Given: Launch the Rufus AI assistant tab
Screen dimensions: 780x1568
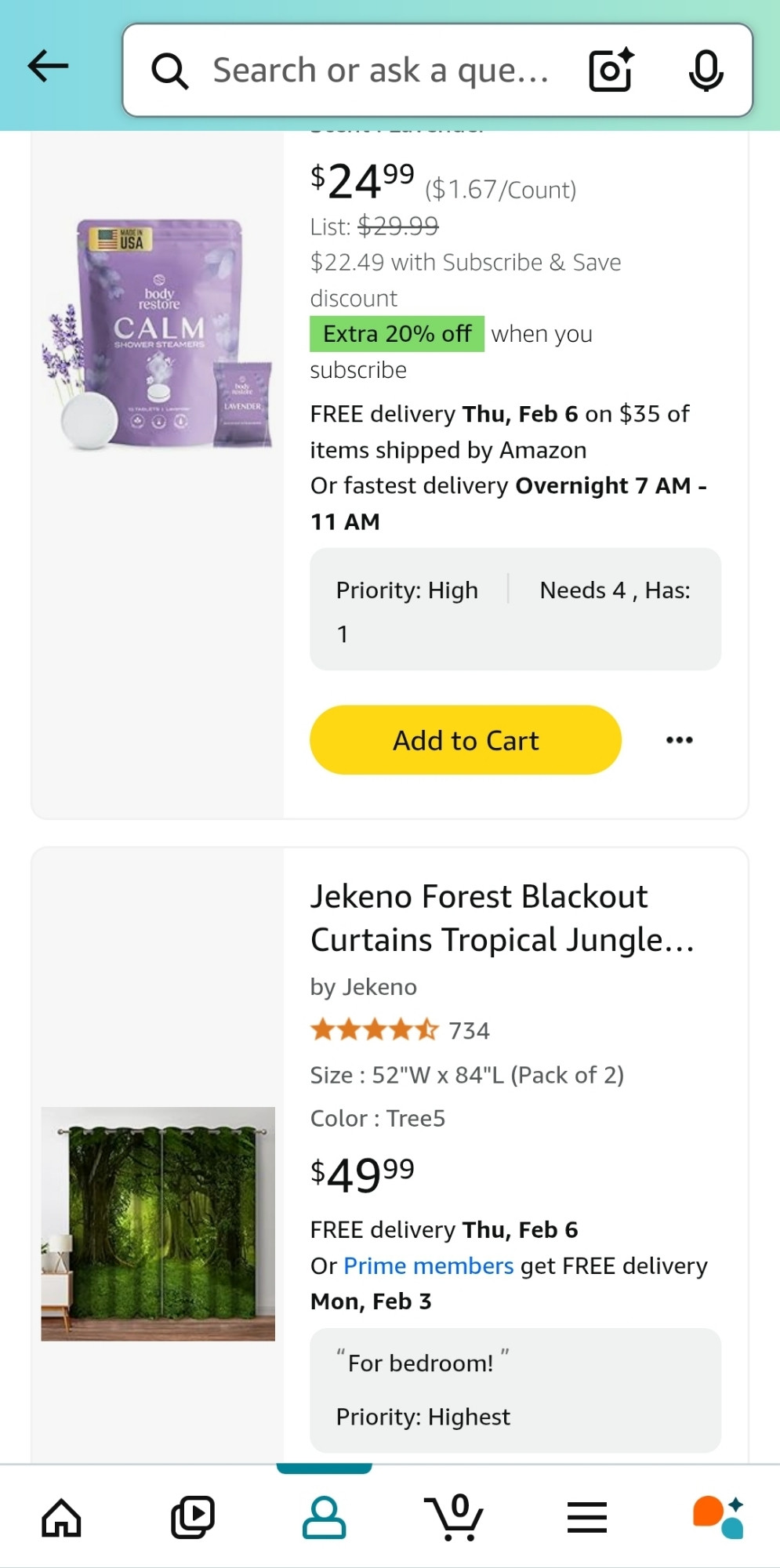Looking at the screenshot, I should tap(718, 1517).
